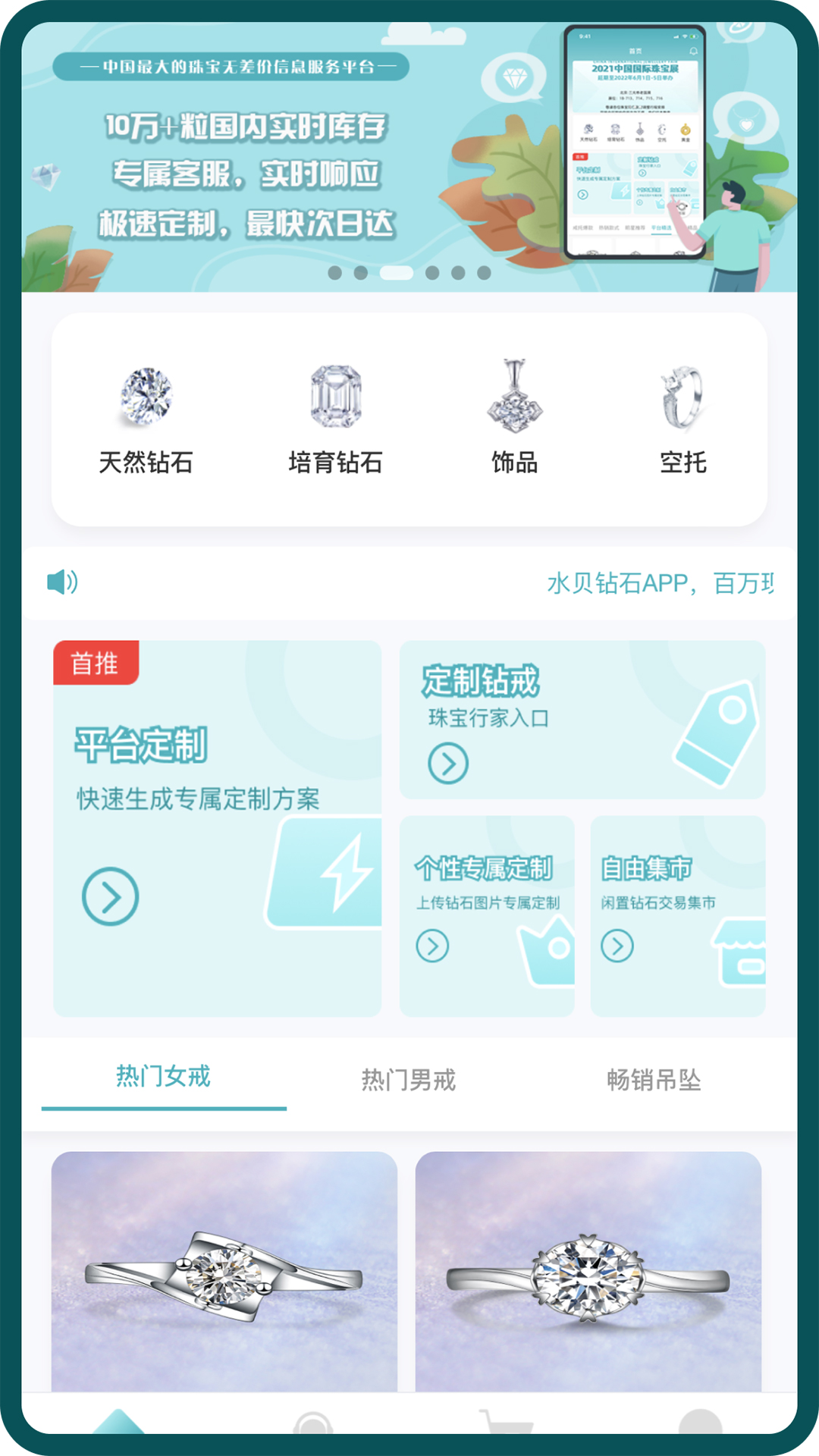Select the 热门女戒 tab
The height and width of the screenshot is (1456, 819).
pos(163,1077)
